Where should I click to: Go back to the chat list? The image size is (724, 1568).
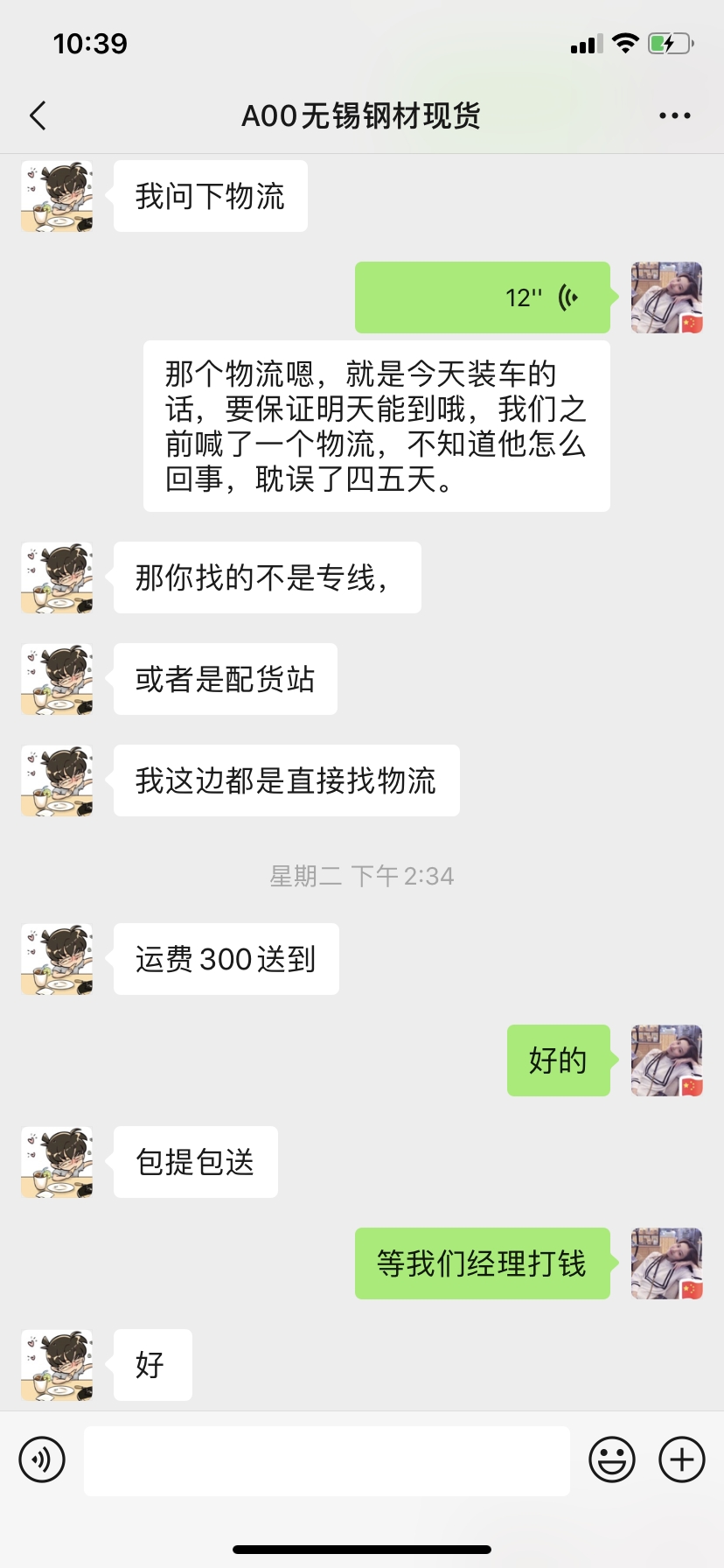coord(38,115)
